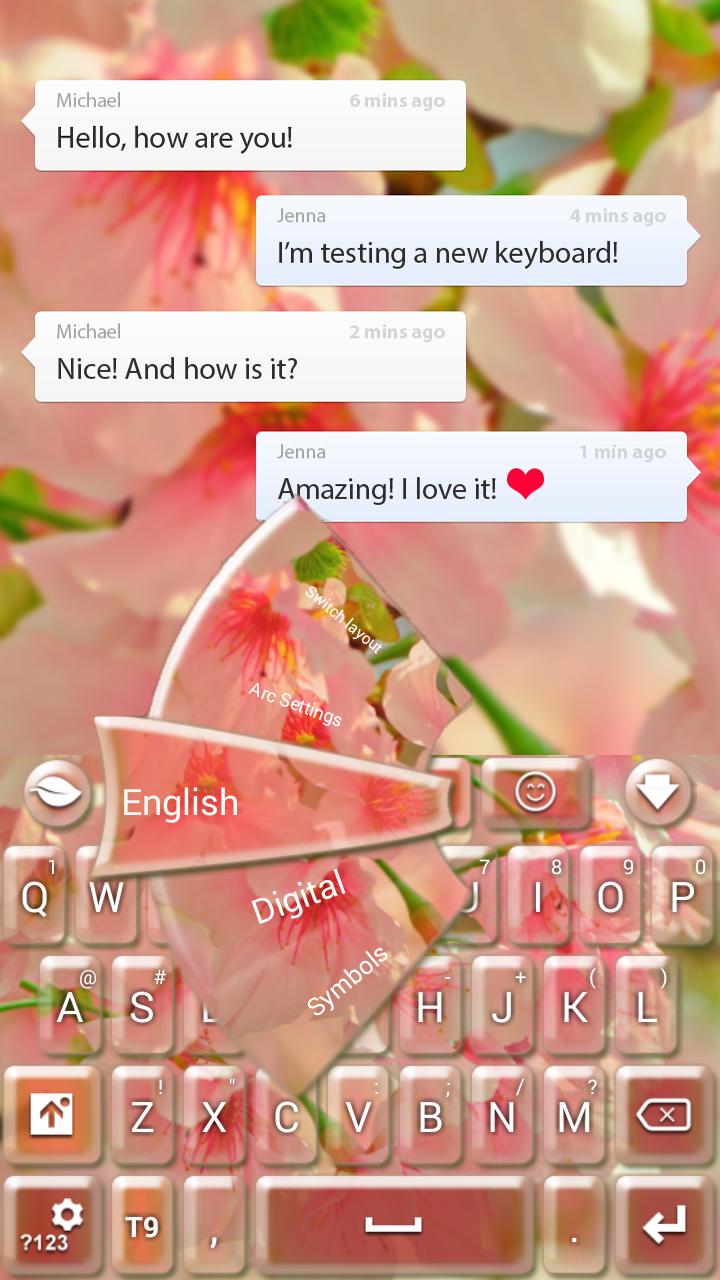Image resolution: width=720 pixels, height=1280 pixels.
Task: Select Symbols in the arc menu
Action: point(347,981)
